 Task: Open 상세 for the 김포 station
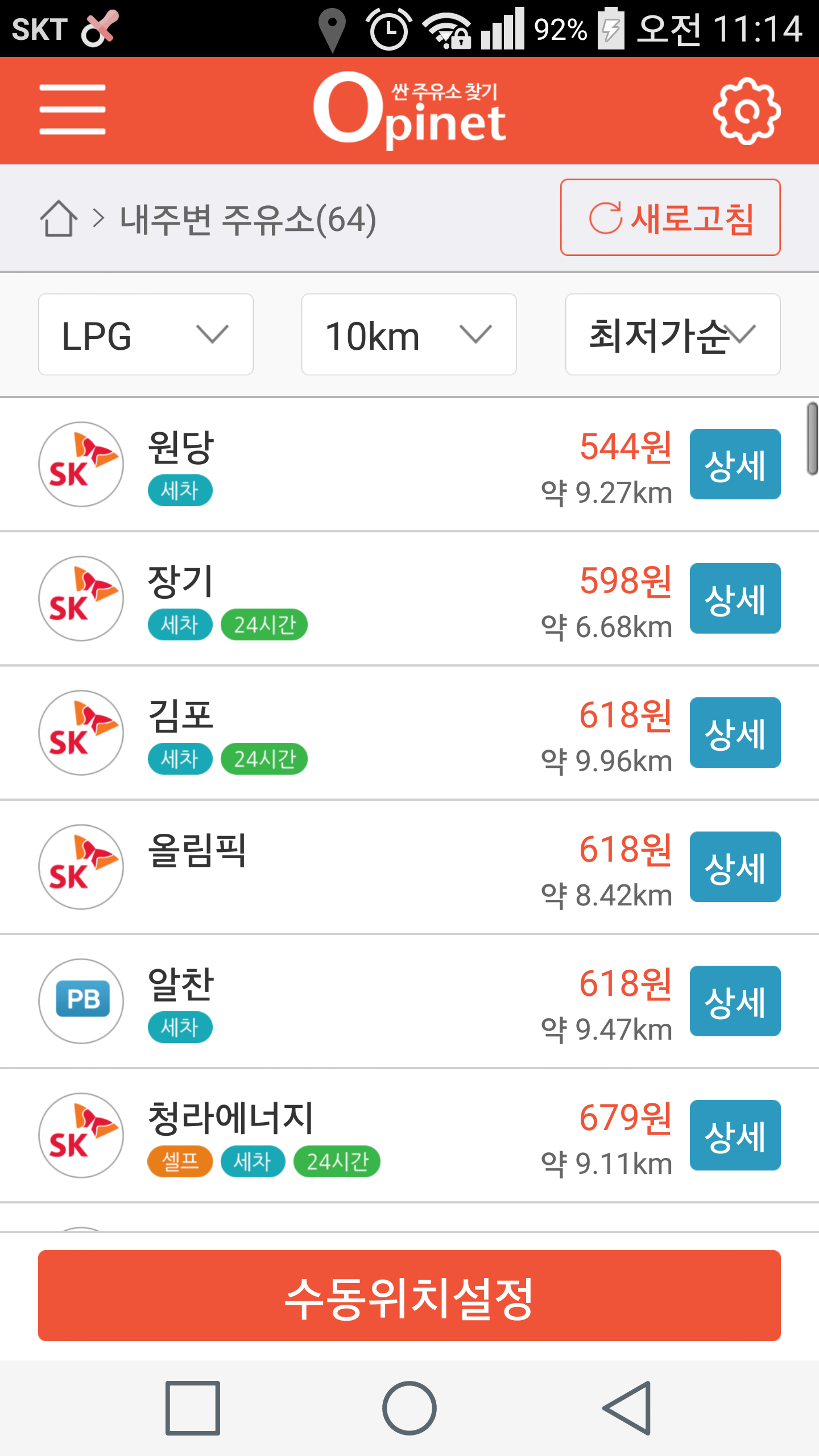[x=735, y=733]
